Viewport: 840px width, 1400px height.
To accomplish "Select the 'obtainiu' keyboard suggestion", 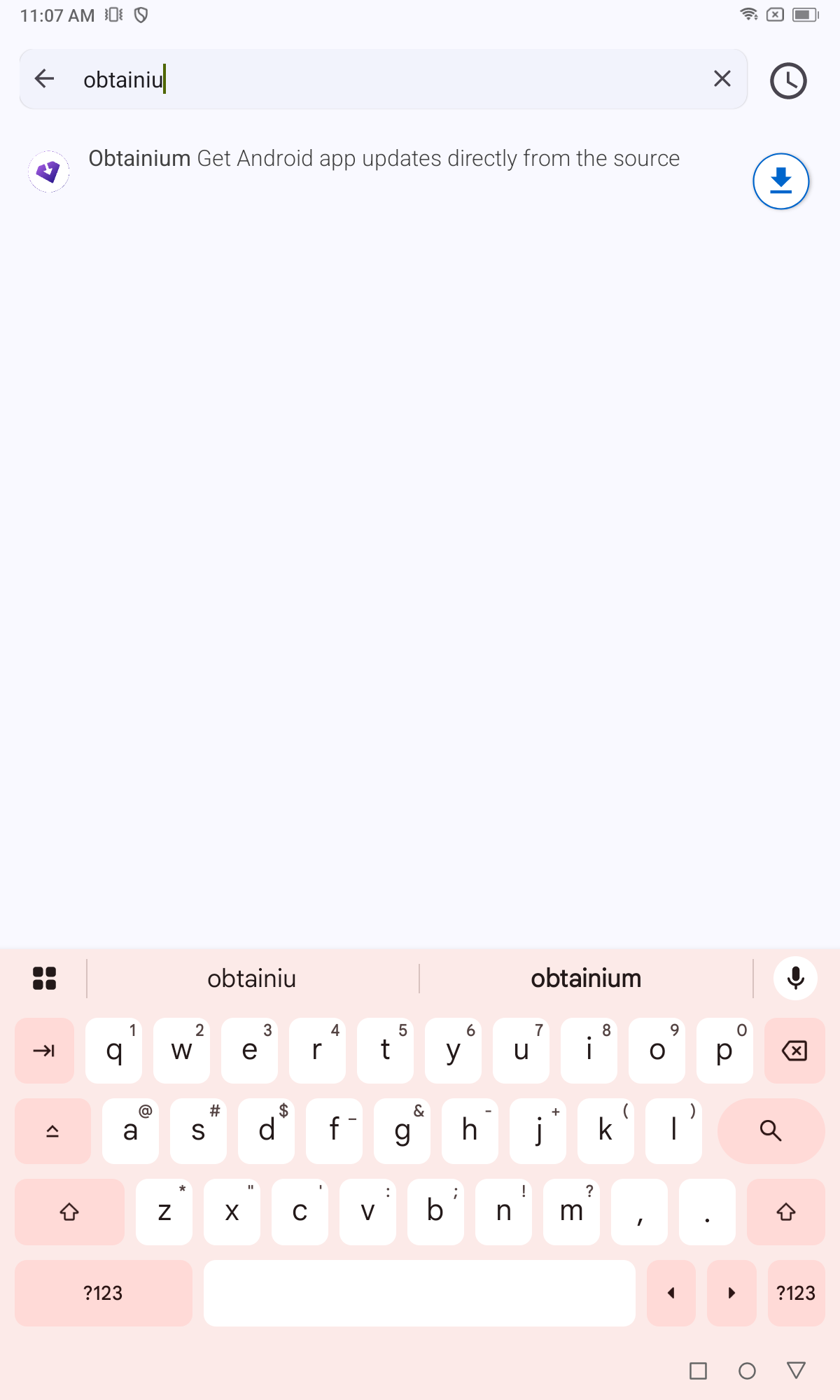I will (x=252, y=979).
